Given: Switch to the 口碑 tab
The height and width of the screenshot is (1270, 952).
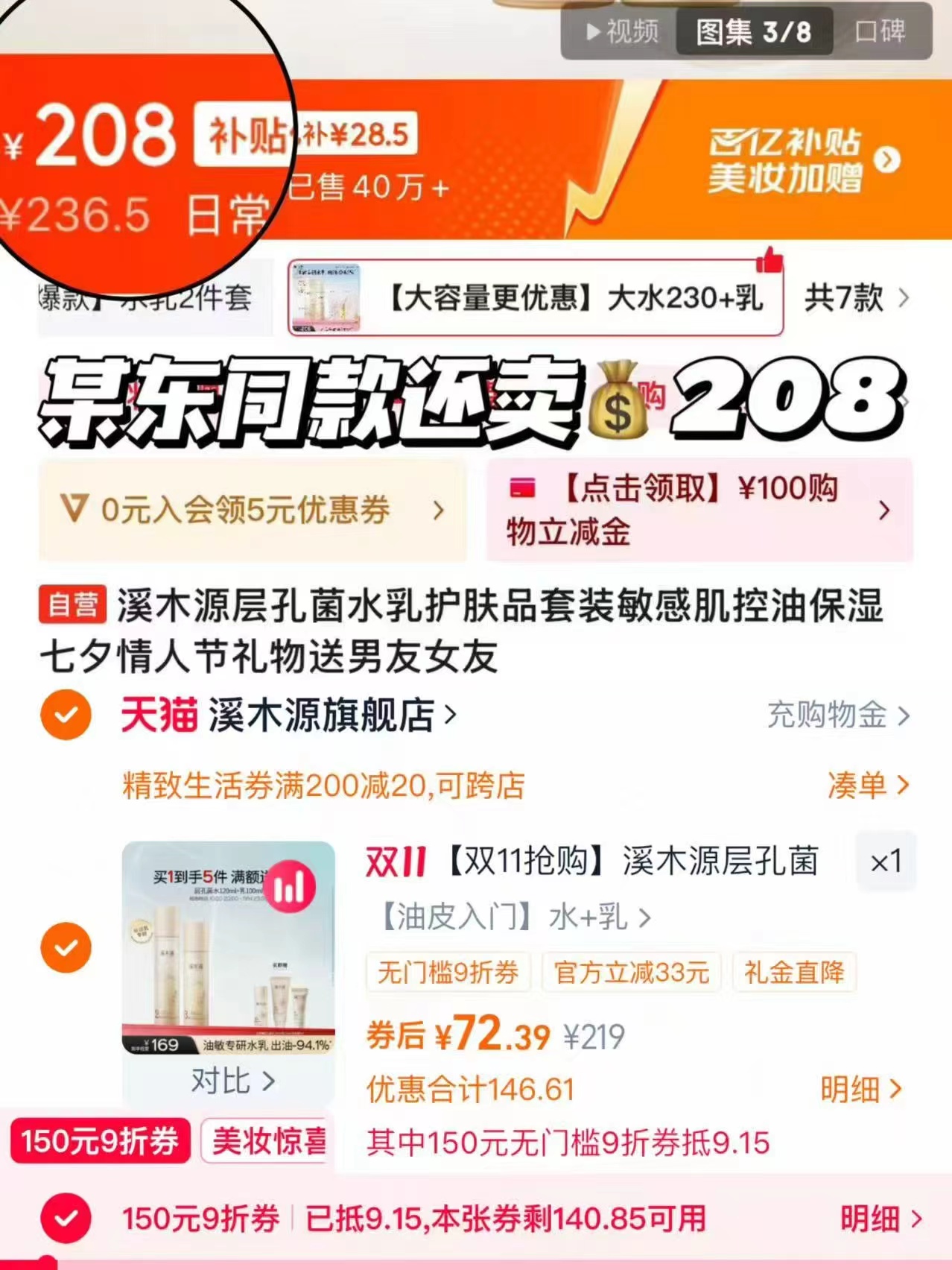Looking at the screenshot, I should [879, 33].
